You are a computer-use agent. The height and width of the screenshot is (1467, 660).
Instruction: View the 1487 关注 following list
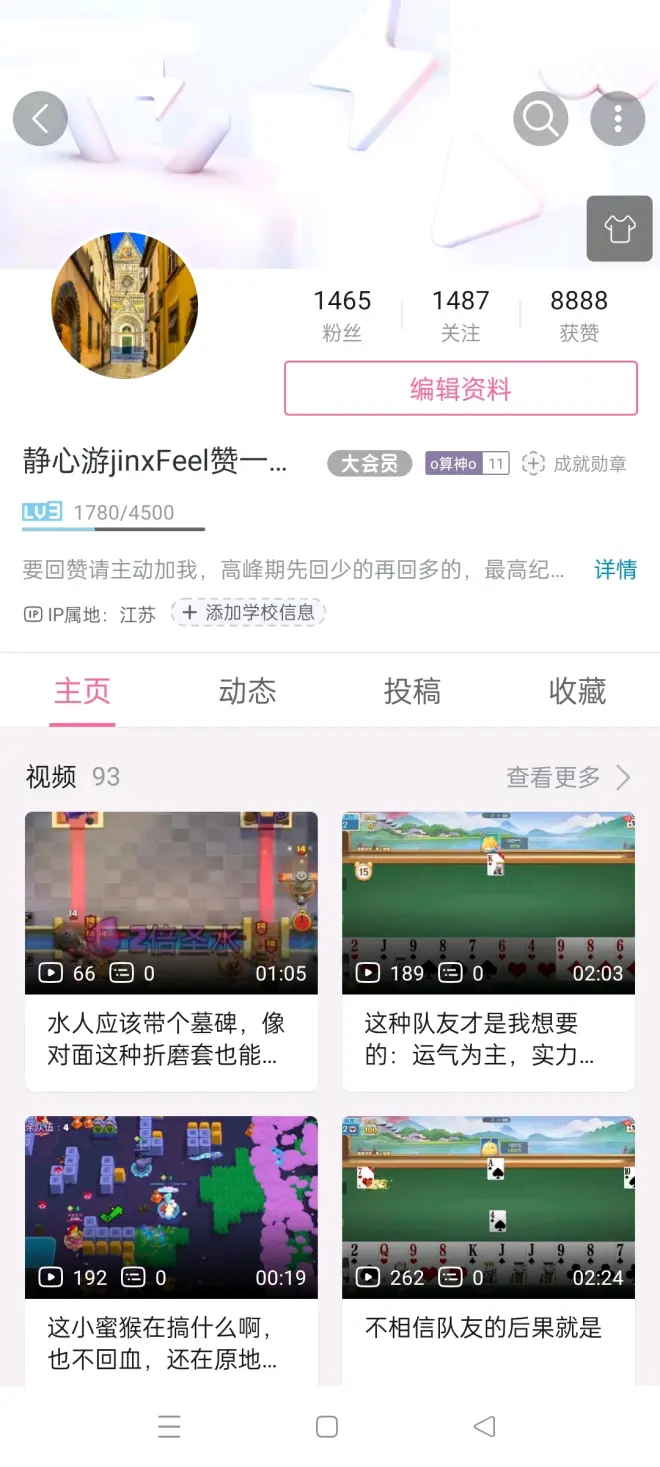click(x=460, y=315)
